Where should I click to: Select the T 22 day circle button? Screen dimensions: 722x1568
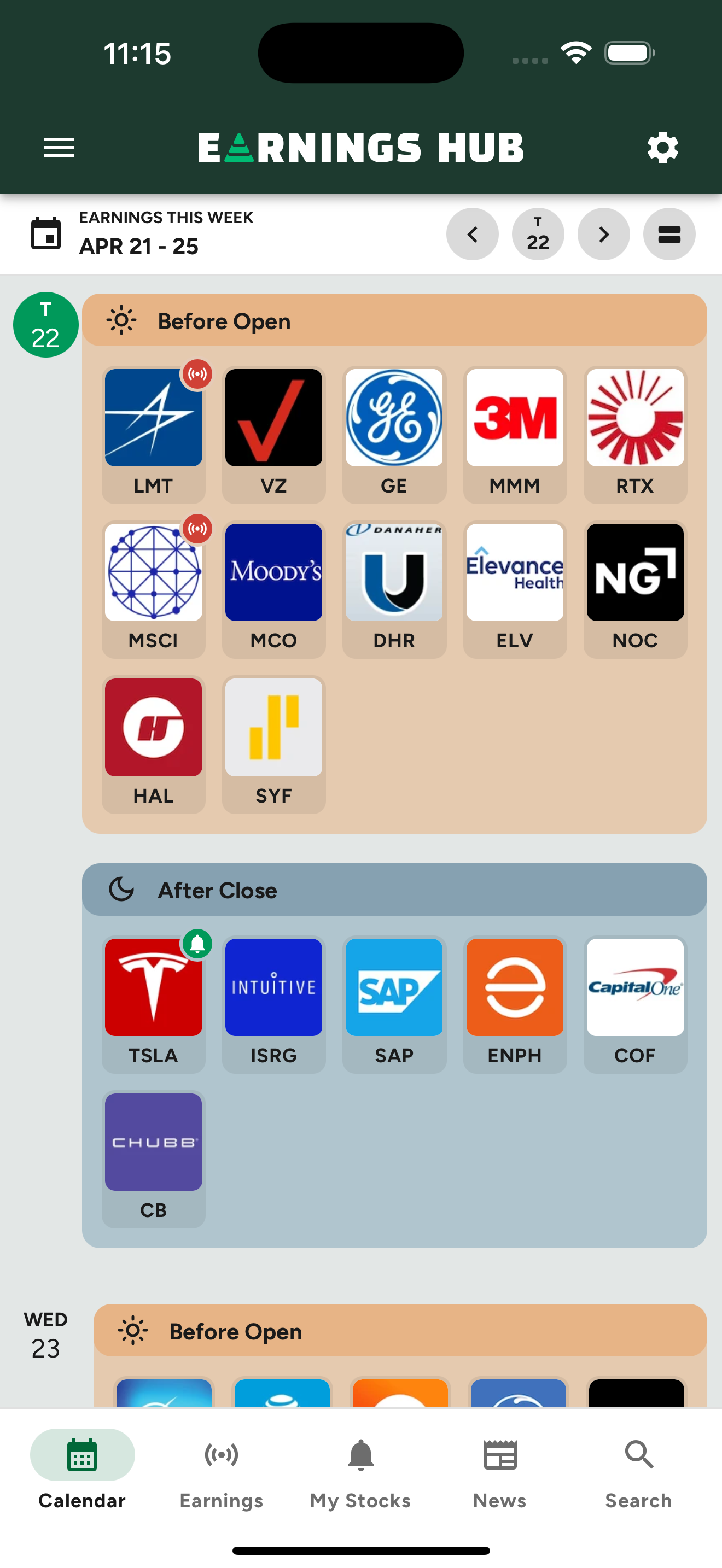tap(538, 234)
